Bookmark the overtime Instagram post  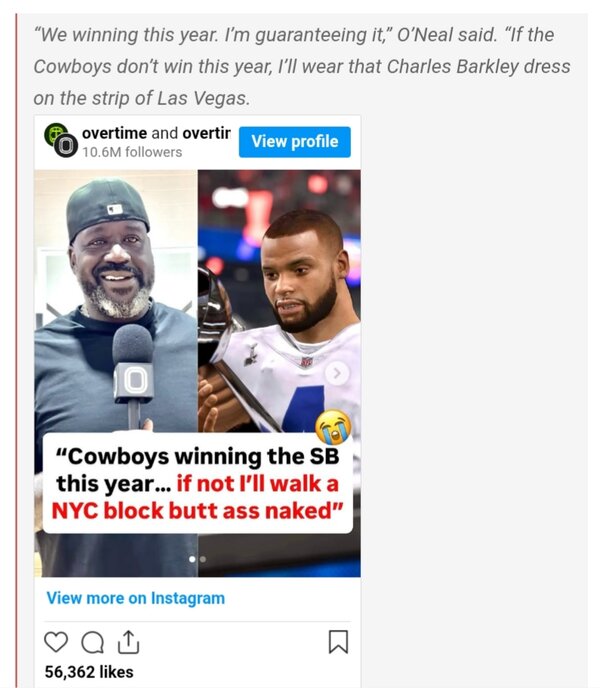click(x=338, y=642)
